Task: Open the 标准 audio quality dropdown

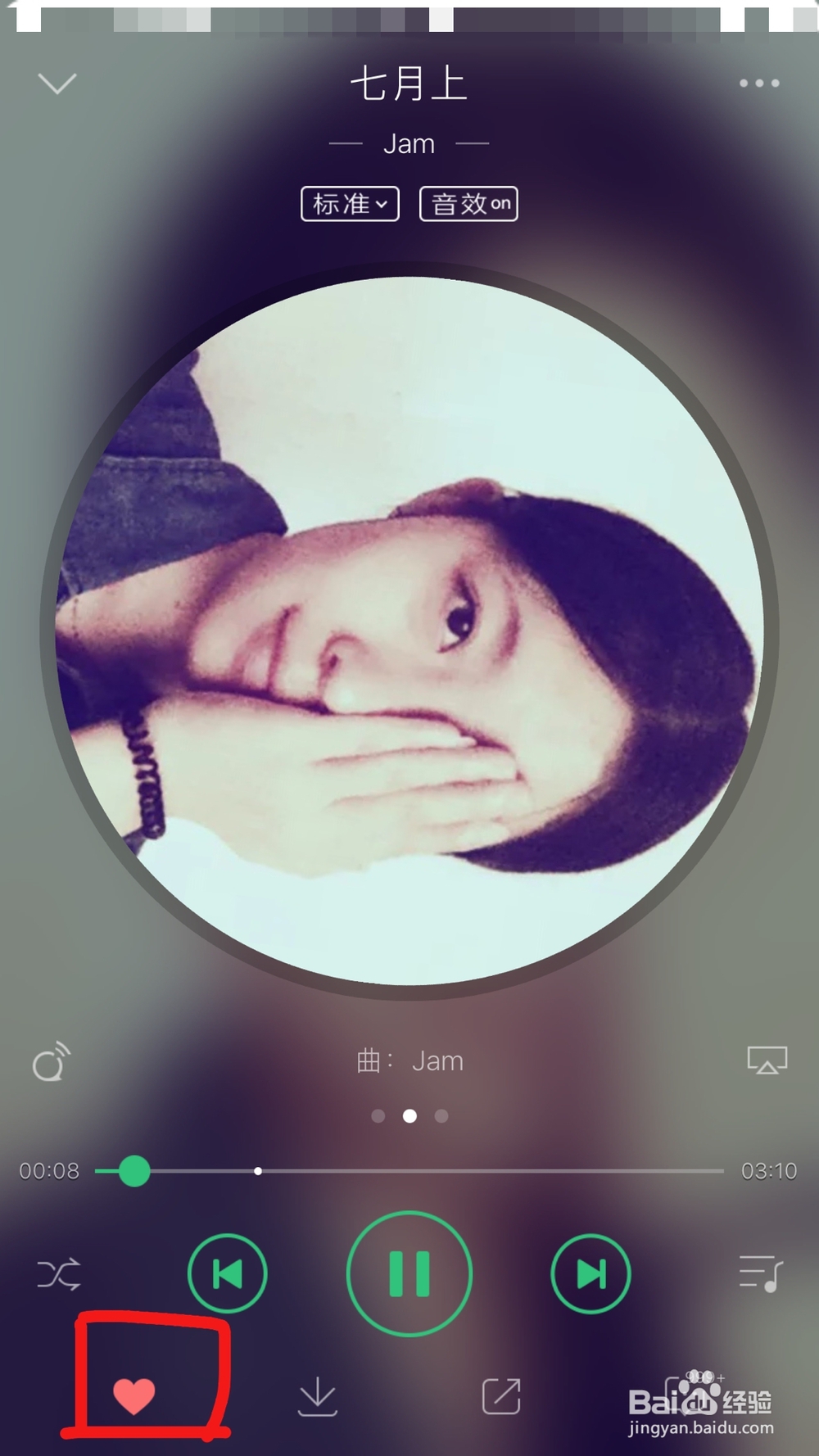Action: pyautogui.click(x=350, y=204)
